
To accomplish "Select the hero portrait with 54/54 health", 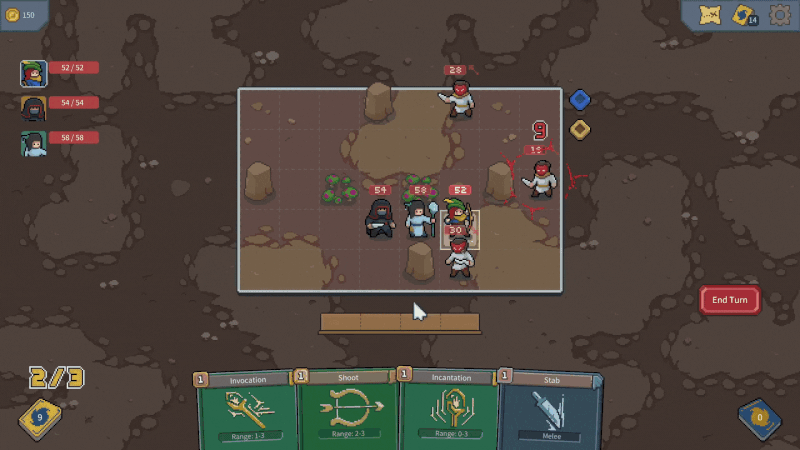I will pyautogui.click(x=34, y=108).
